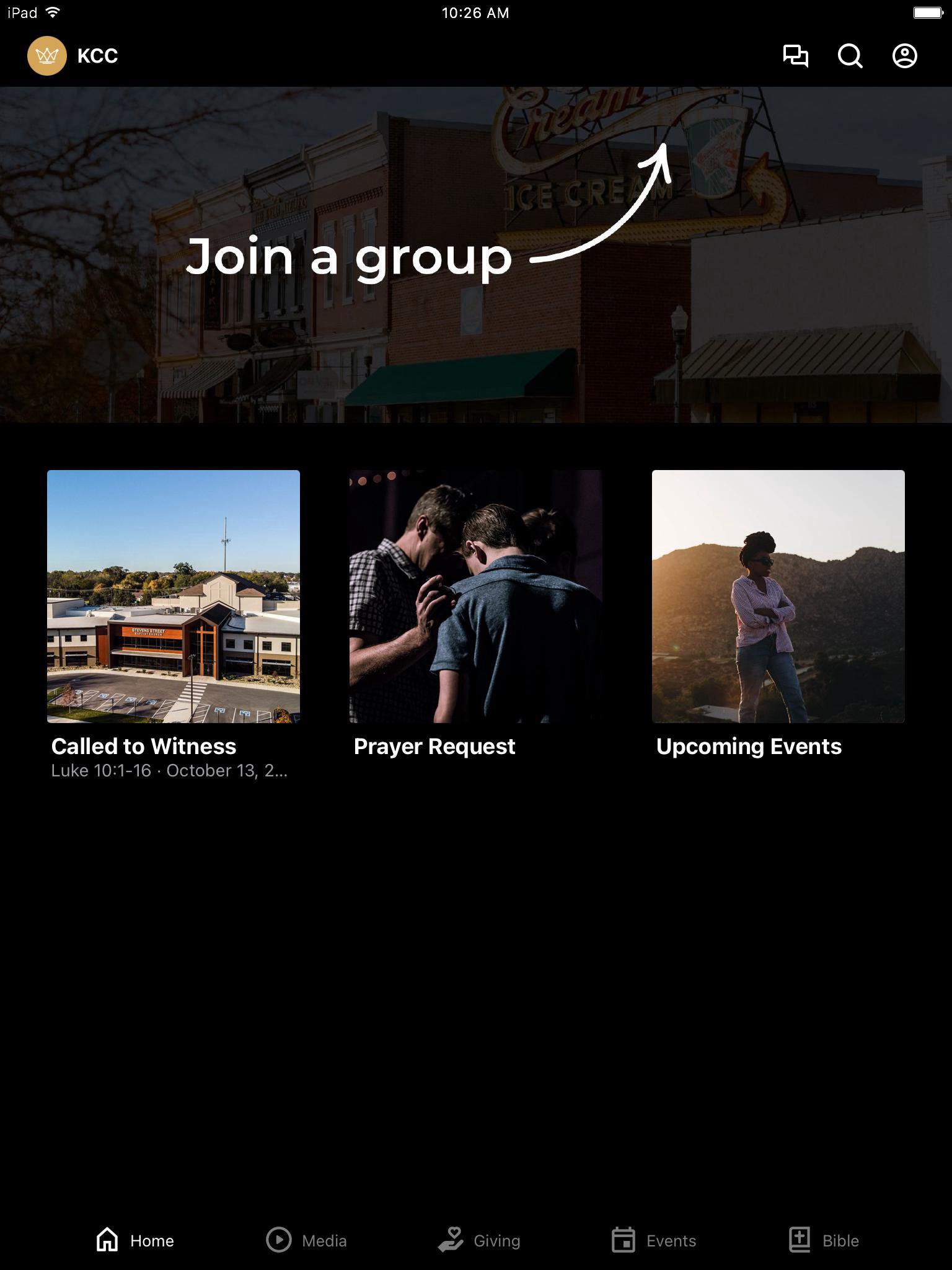This screenshot has width=952, height=1270.
Task: Open the search icon
Action: [x=850, y=56]
